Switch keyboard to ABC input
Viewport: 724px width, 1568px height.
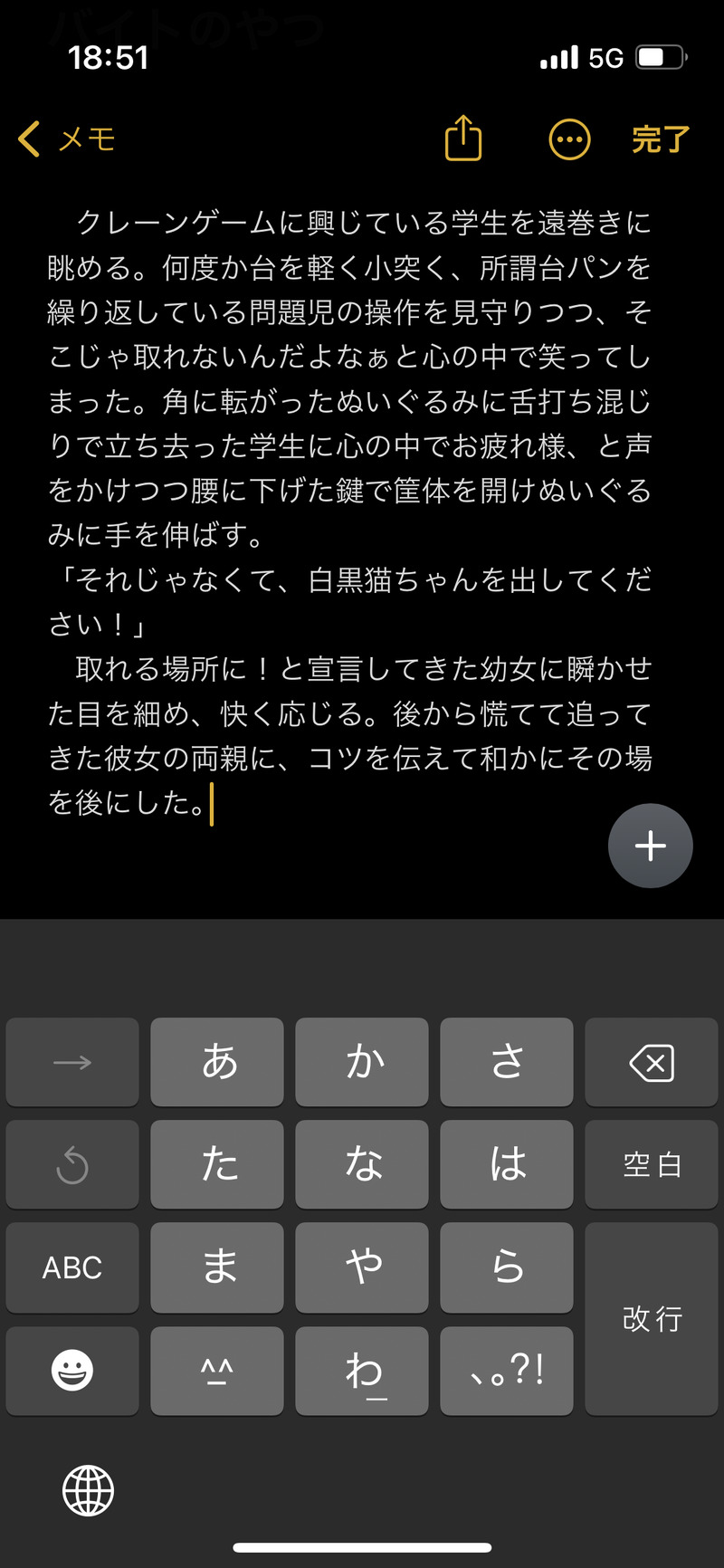point(72,1267)
